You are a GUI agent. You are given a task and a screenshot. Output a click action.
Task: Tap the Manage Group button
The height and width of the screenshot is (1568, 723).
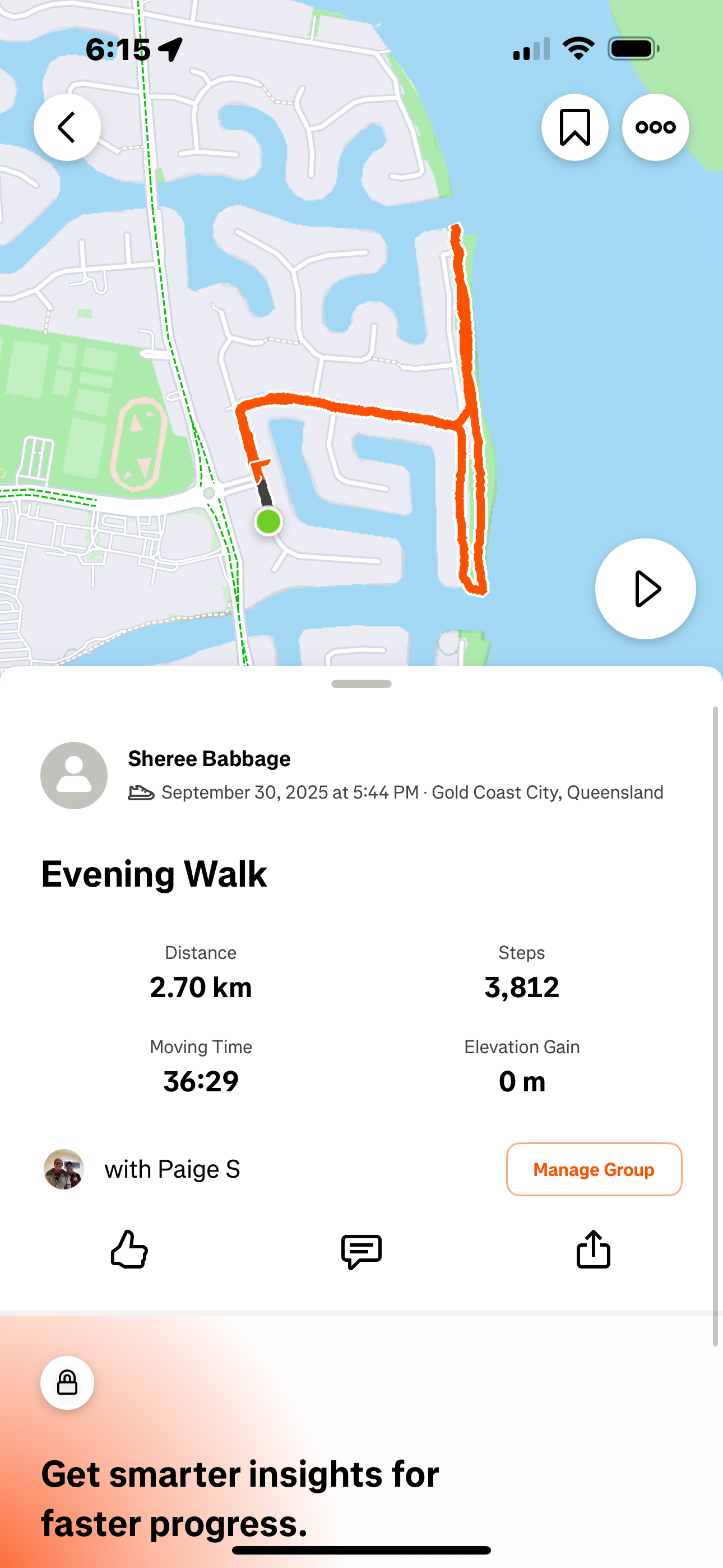(x=594, y=1169)
